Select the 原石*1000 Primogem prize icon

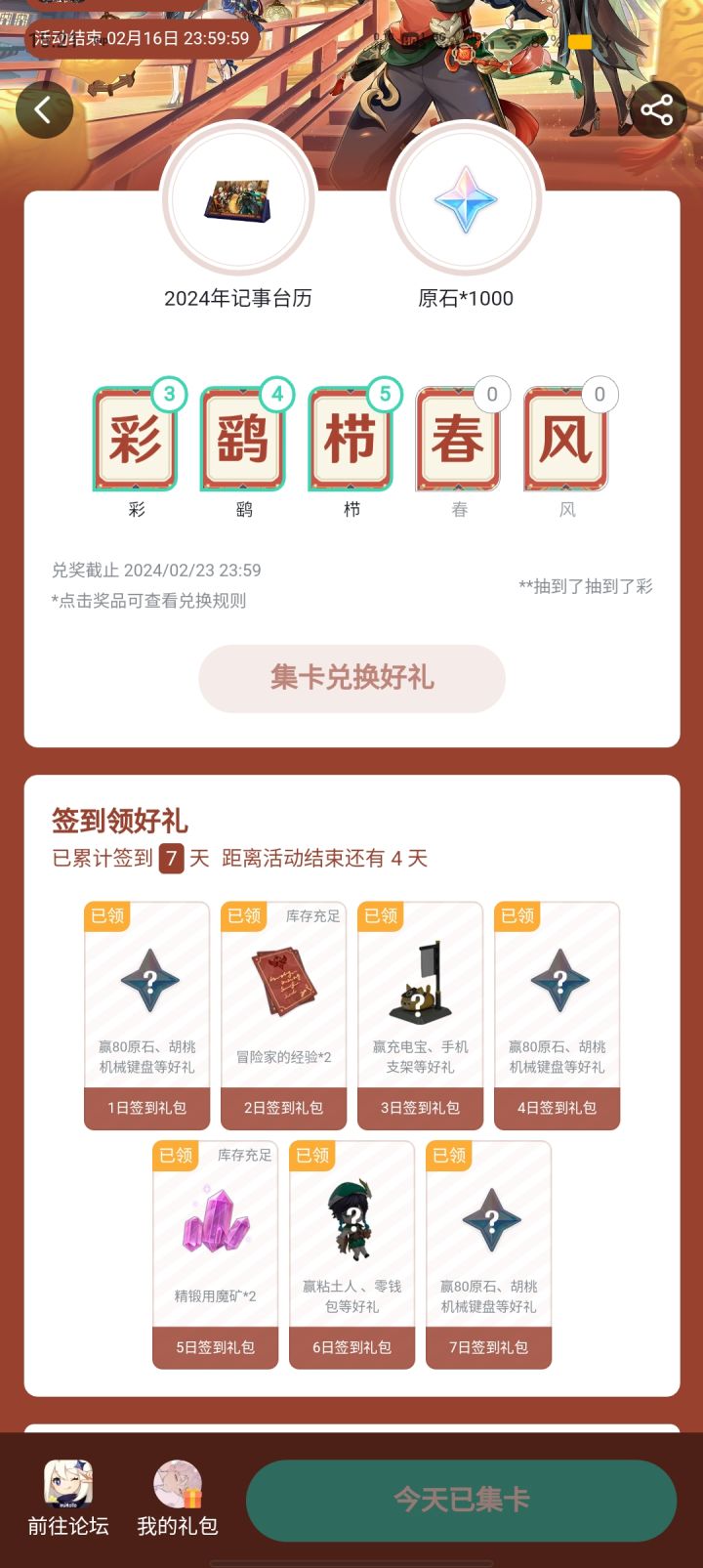(467, 198)
